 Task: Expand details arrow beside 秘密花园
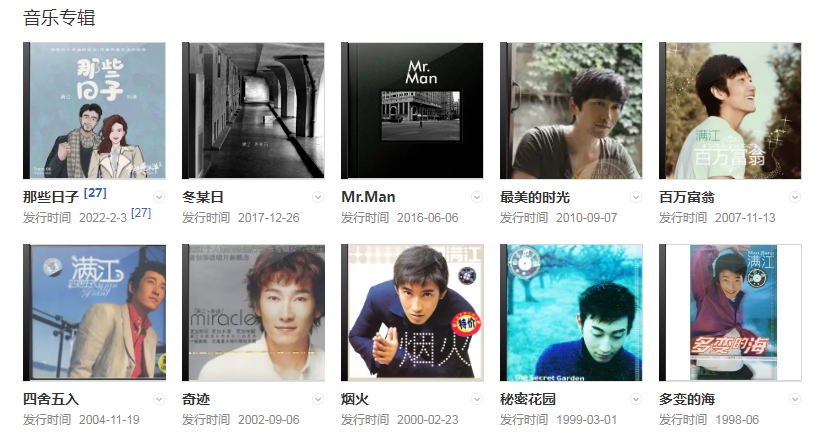coord(636,399)
